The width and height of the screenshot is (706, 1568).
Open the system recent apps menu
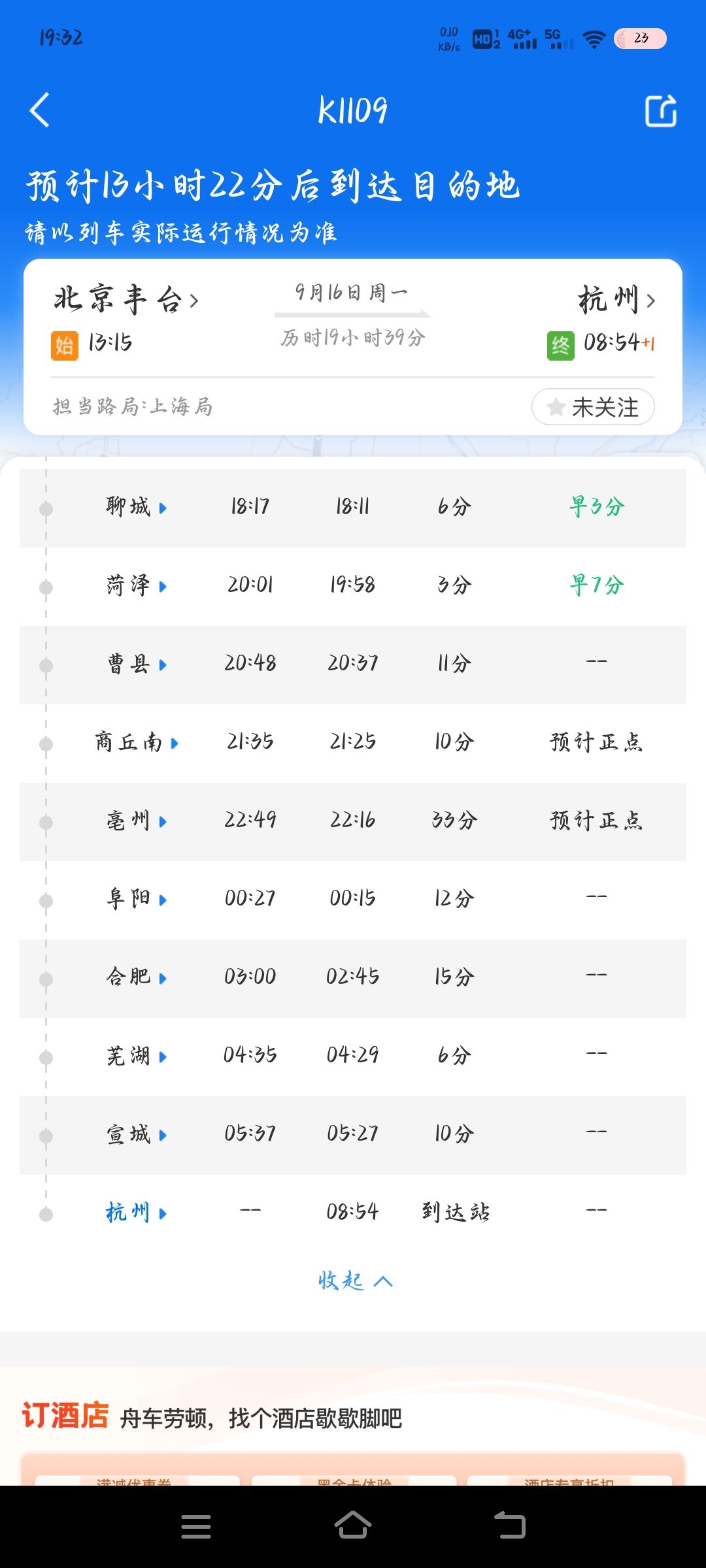click(x=196, y=1526)
